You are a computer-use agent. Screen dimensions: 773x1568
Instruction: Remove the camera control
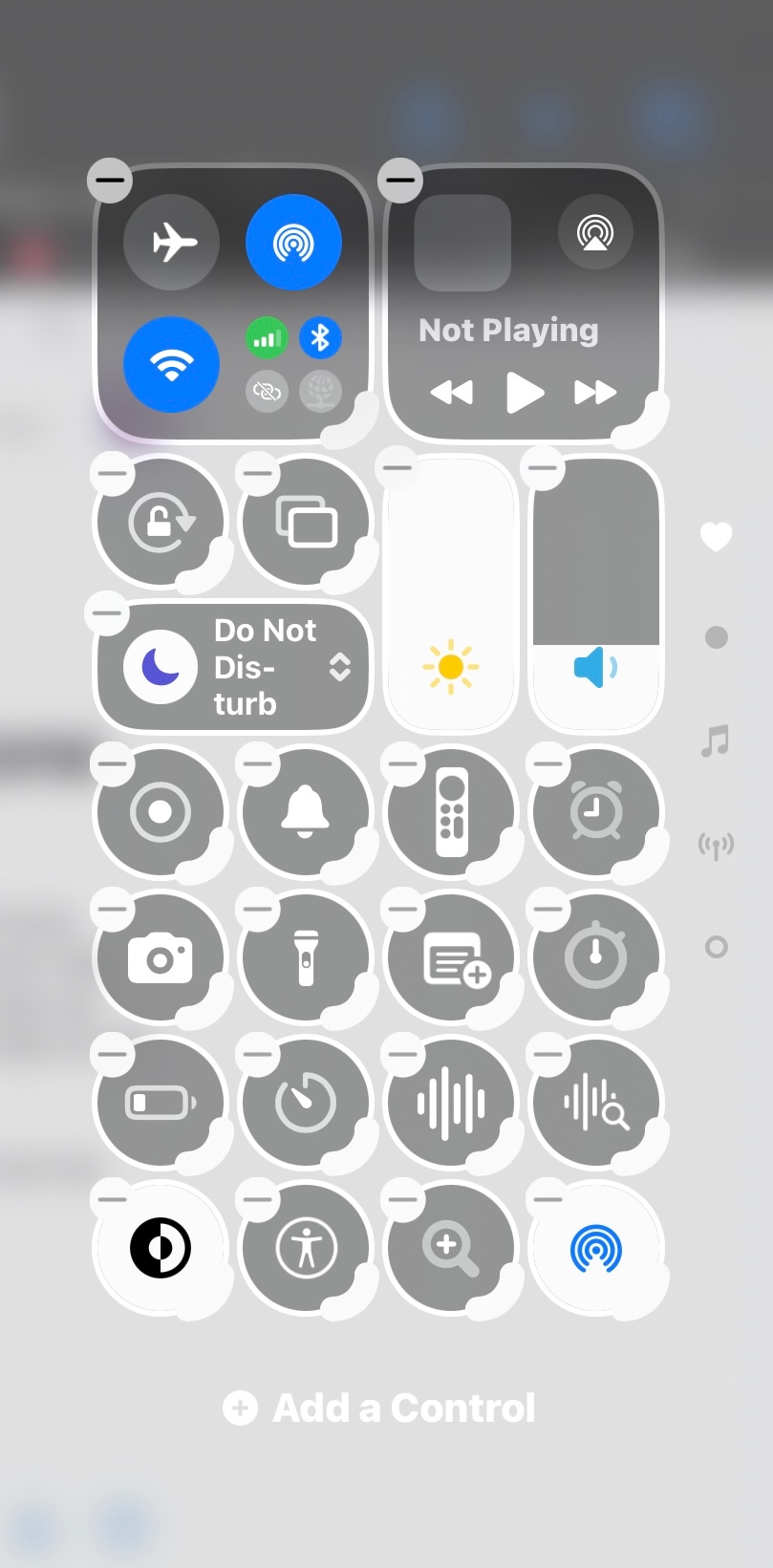113,909
